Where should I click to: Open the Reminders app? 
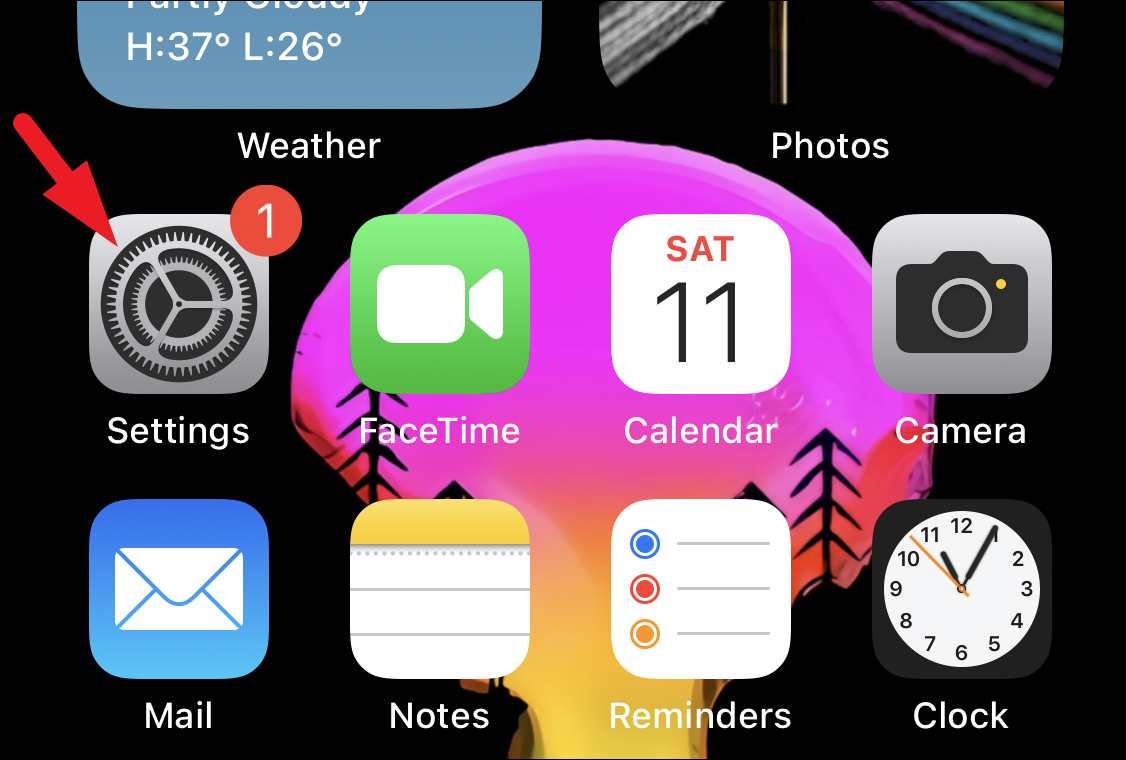click(x=700, y=589)
